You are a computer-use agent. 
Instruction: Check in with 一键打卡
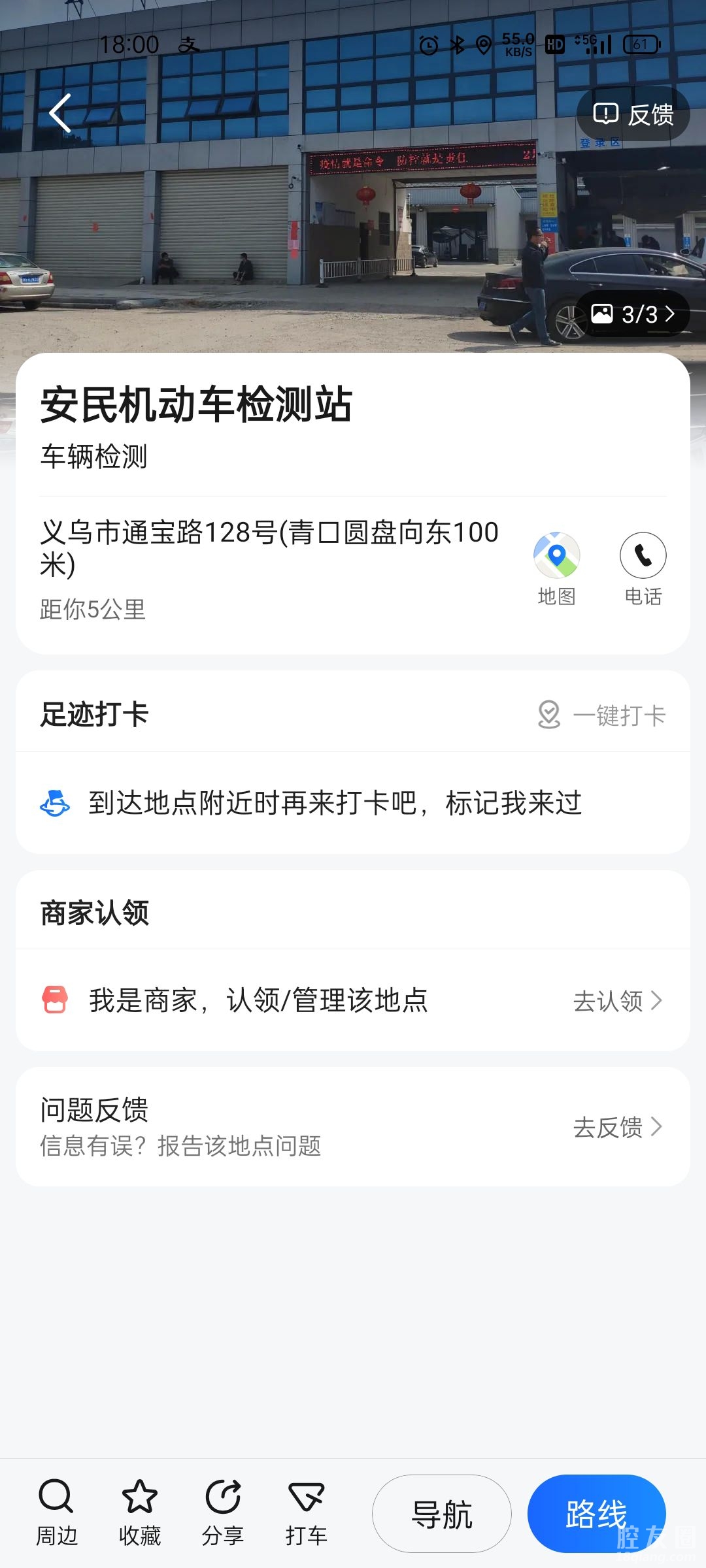tap(601, 715)
